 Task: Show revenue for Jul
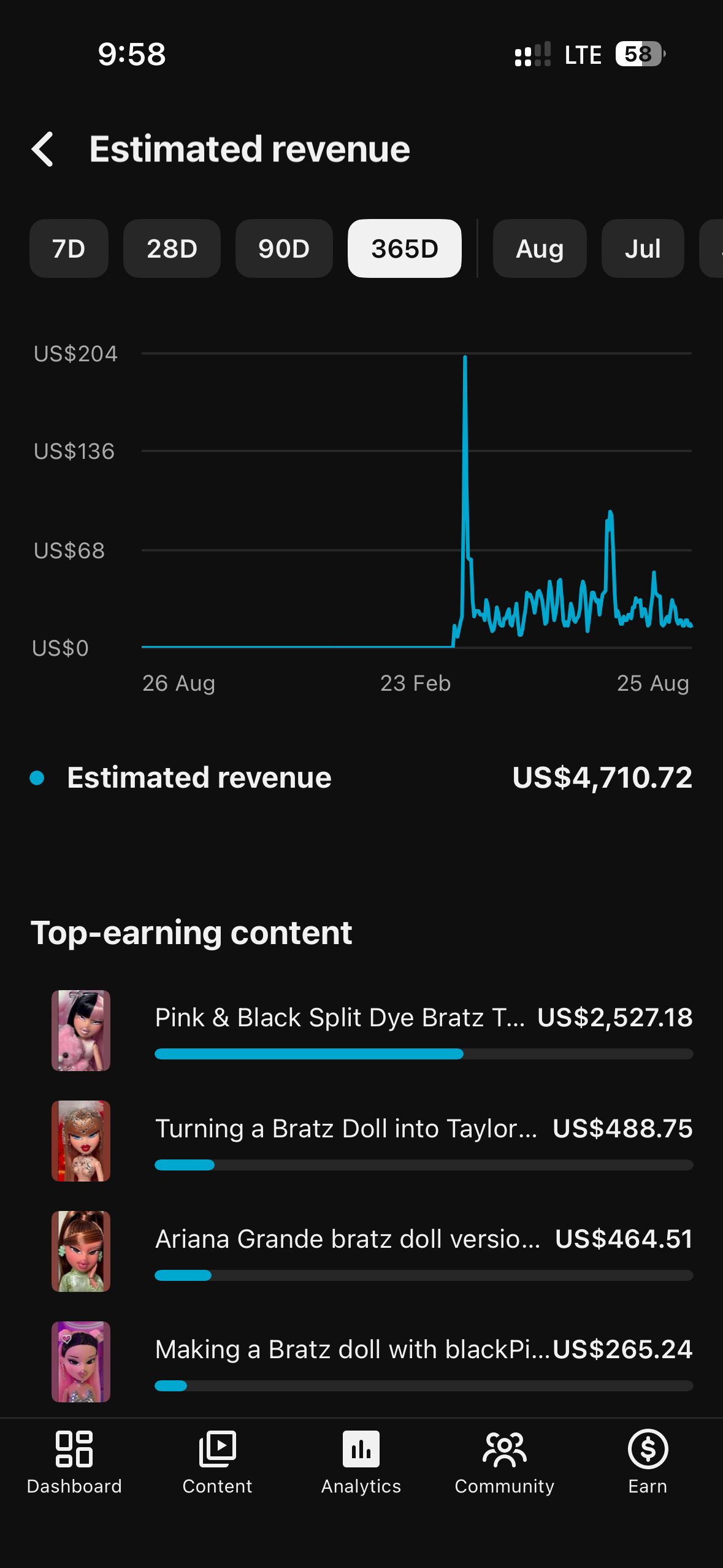click(x=643, y=248)
